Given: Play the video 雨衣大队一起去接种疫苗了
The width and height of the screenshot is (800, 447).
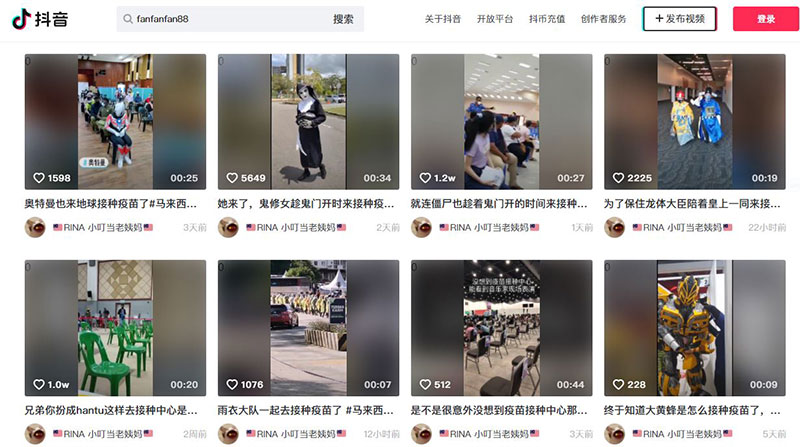Looking at the screenshot, I should pyautogui.click(x=308, y=327).
